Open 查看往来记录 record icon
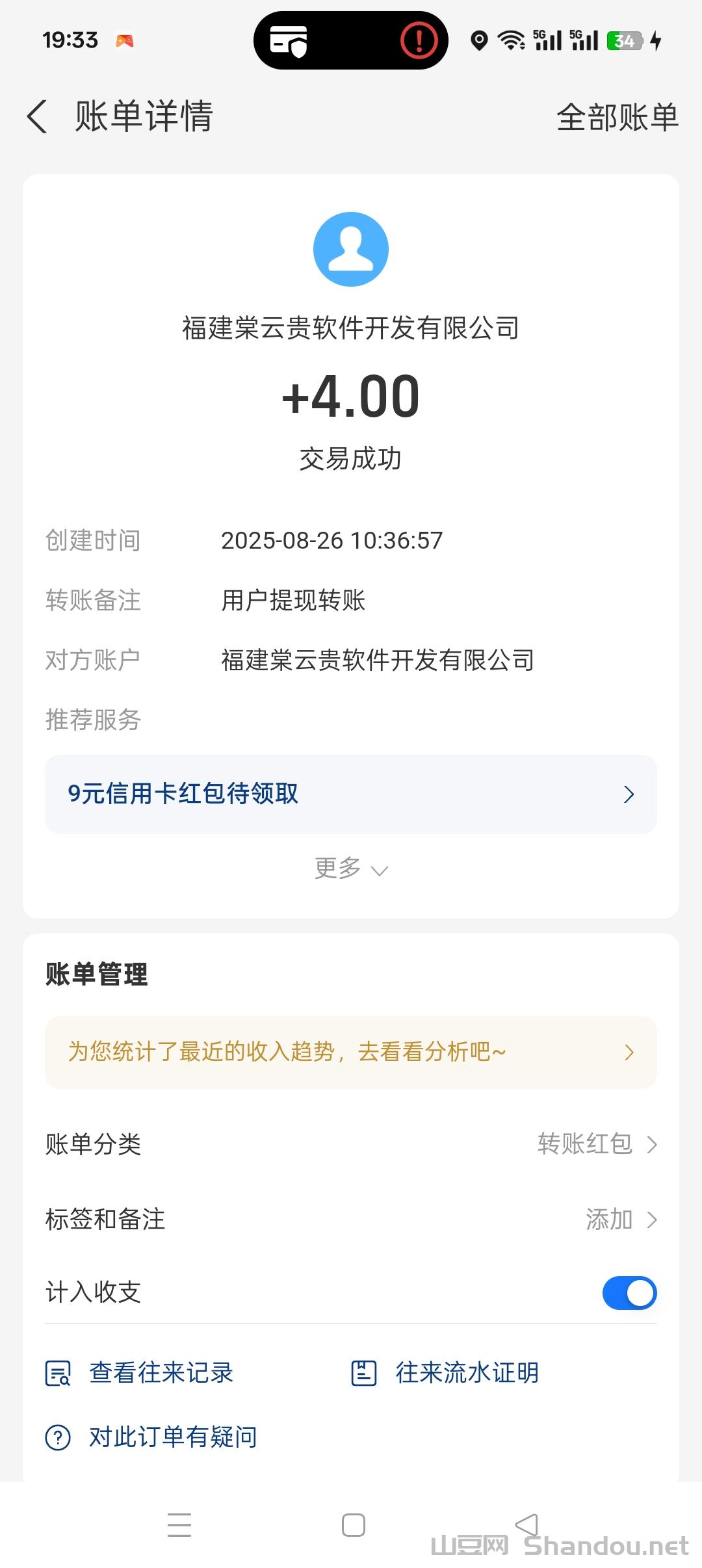 tap(58, 1373)
